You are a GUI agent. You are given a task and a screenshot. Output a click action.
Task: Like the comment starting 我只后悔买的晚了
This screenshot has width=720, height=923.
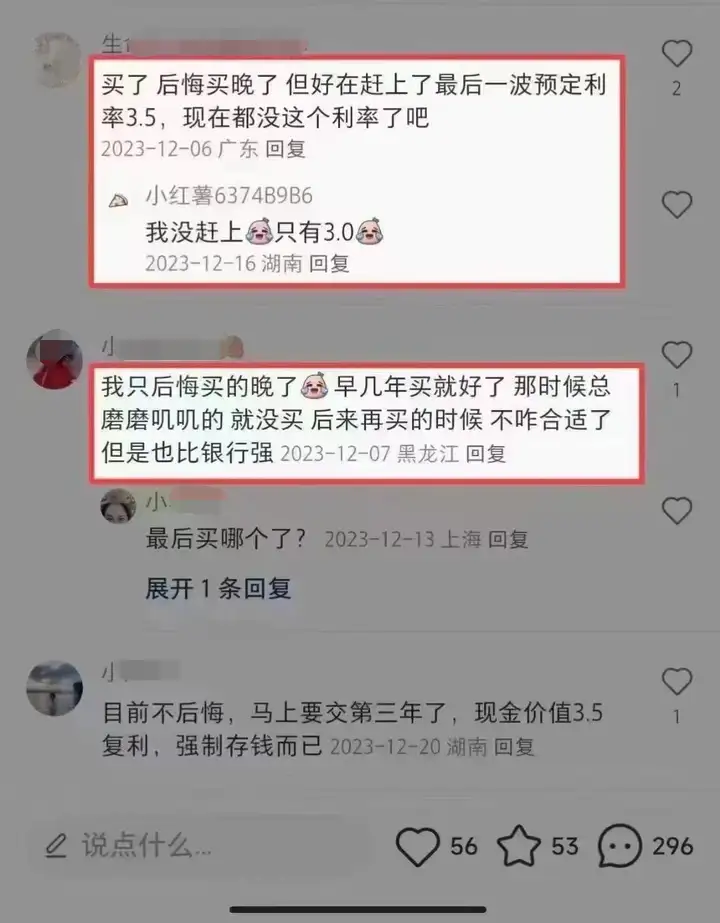pos(677,355)
